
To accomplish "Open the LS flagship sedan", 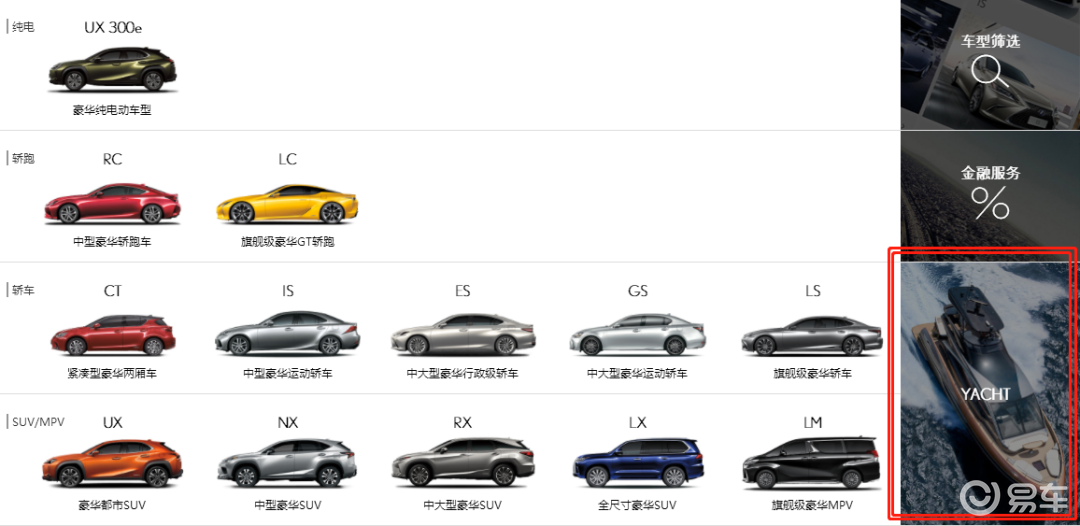I will [812, 335].
